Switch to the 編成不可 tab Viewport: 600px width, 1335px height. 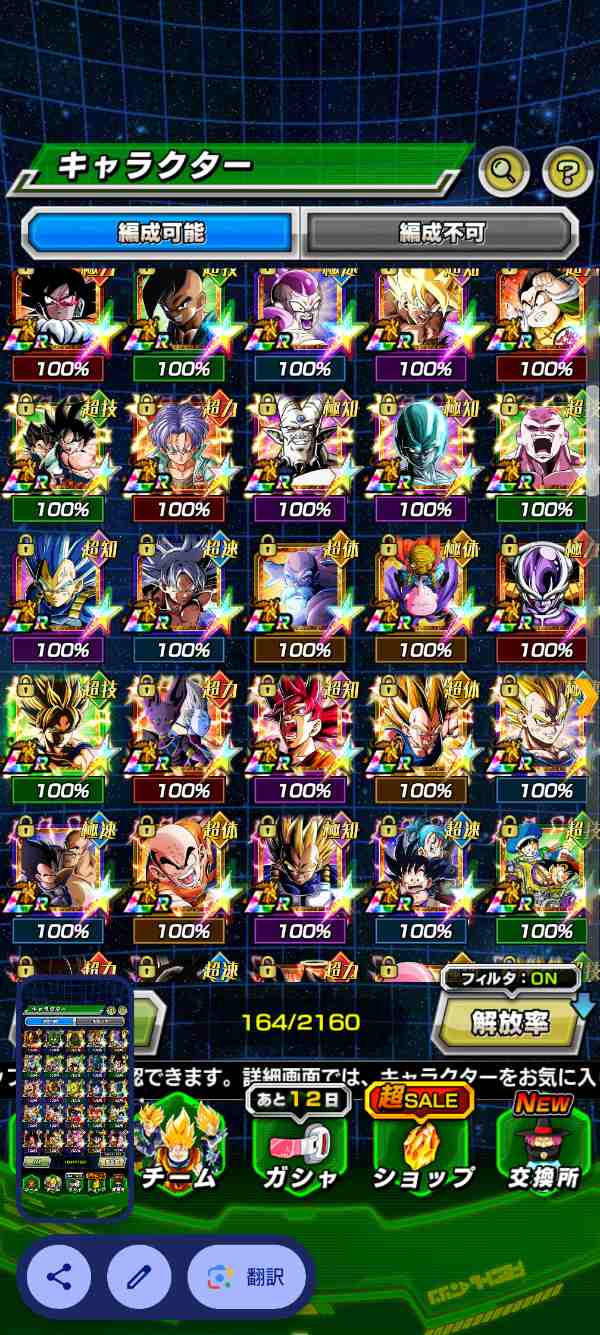[441, 233]
